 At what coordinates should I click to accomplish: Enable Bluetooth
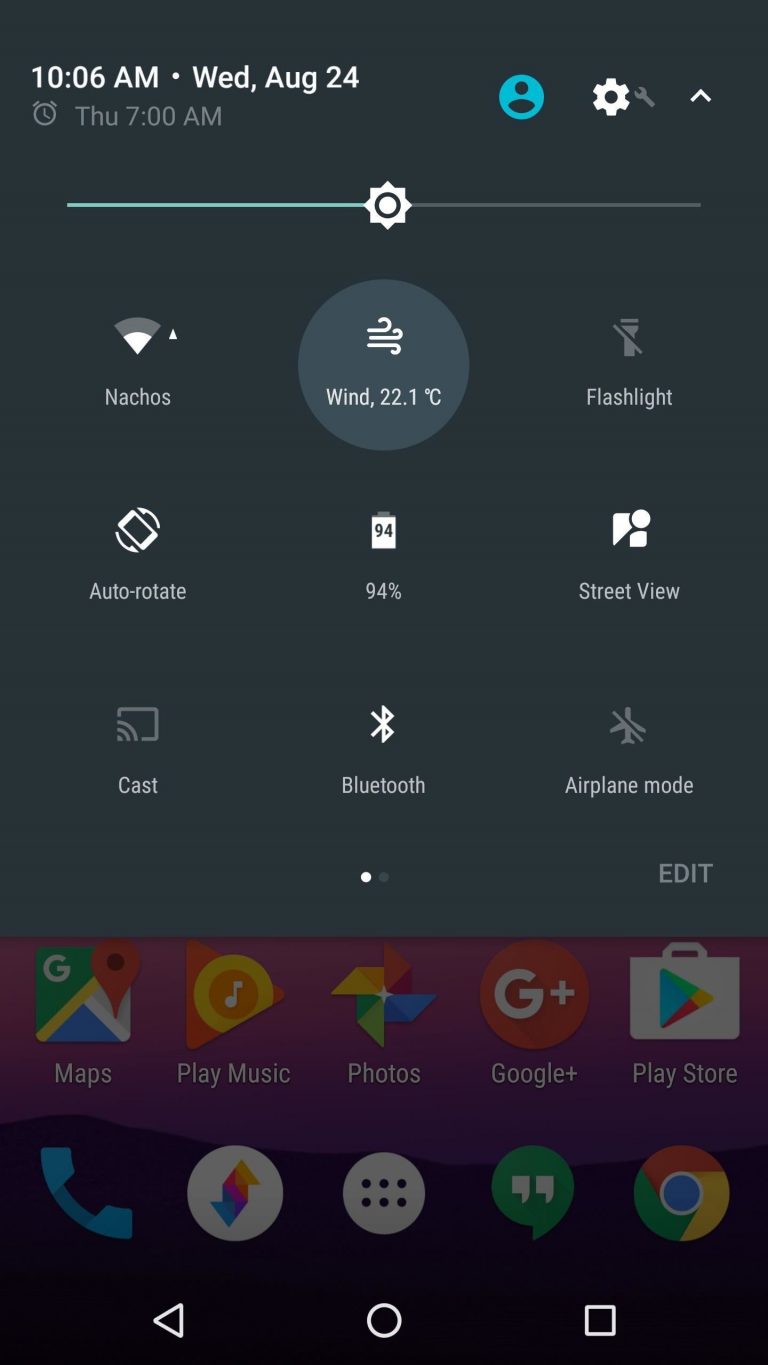click(383, 744)
